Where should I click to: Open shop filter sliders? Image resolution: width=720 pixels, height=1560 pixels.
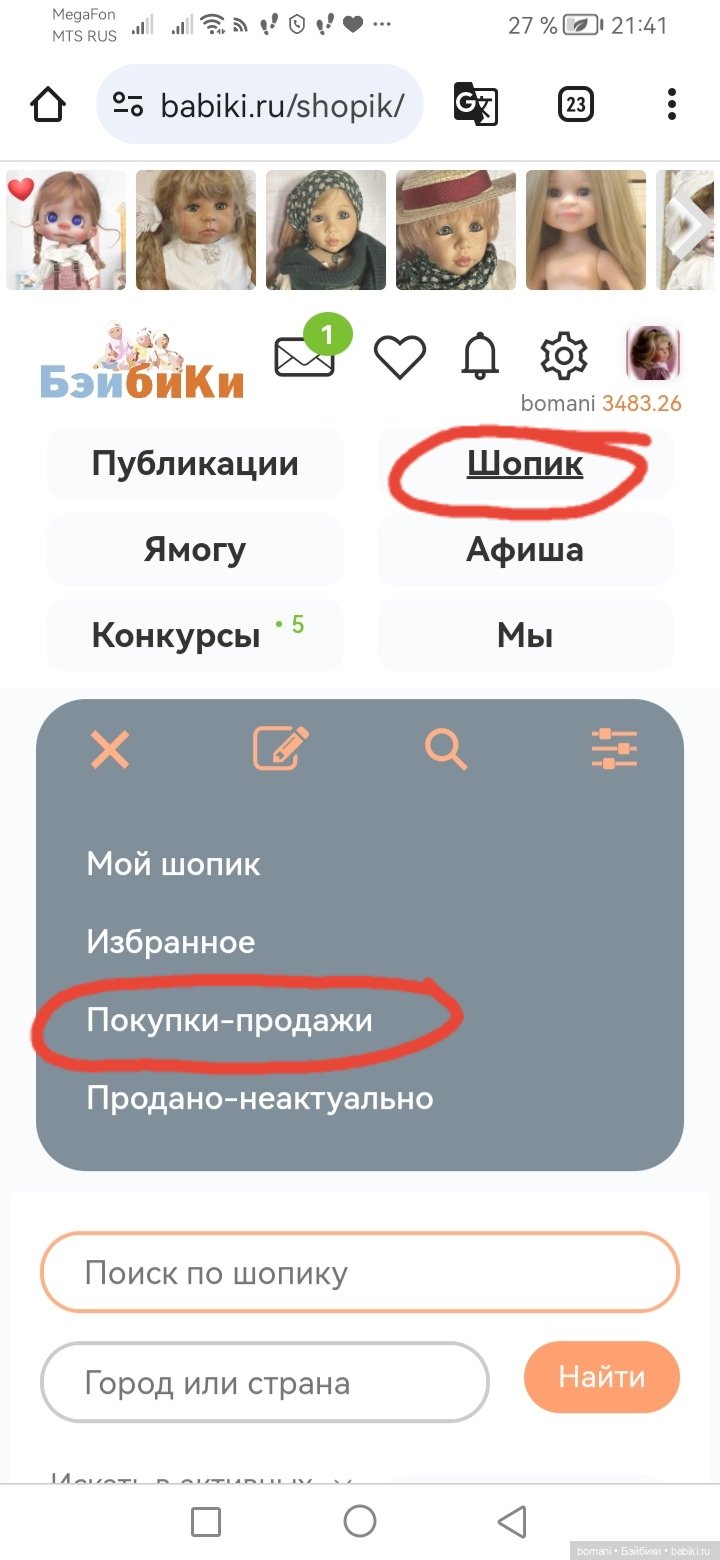tap(614, 748)
